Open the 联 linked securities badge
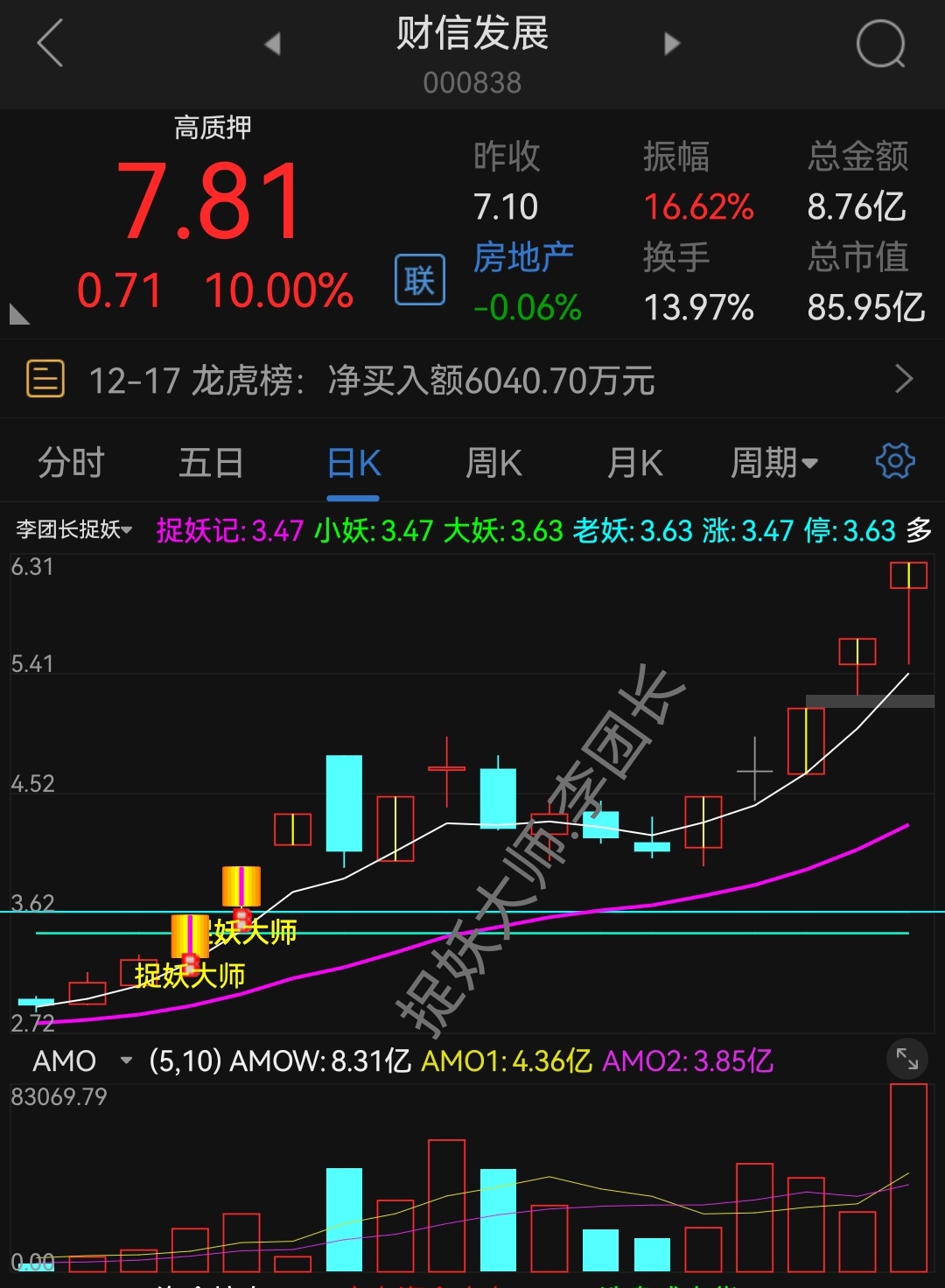945x1288 pixels. coord(420,280)
